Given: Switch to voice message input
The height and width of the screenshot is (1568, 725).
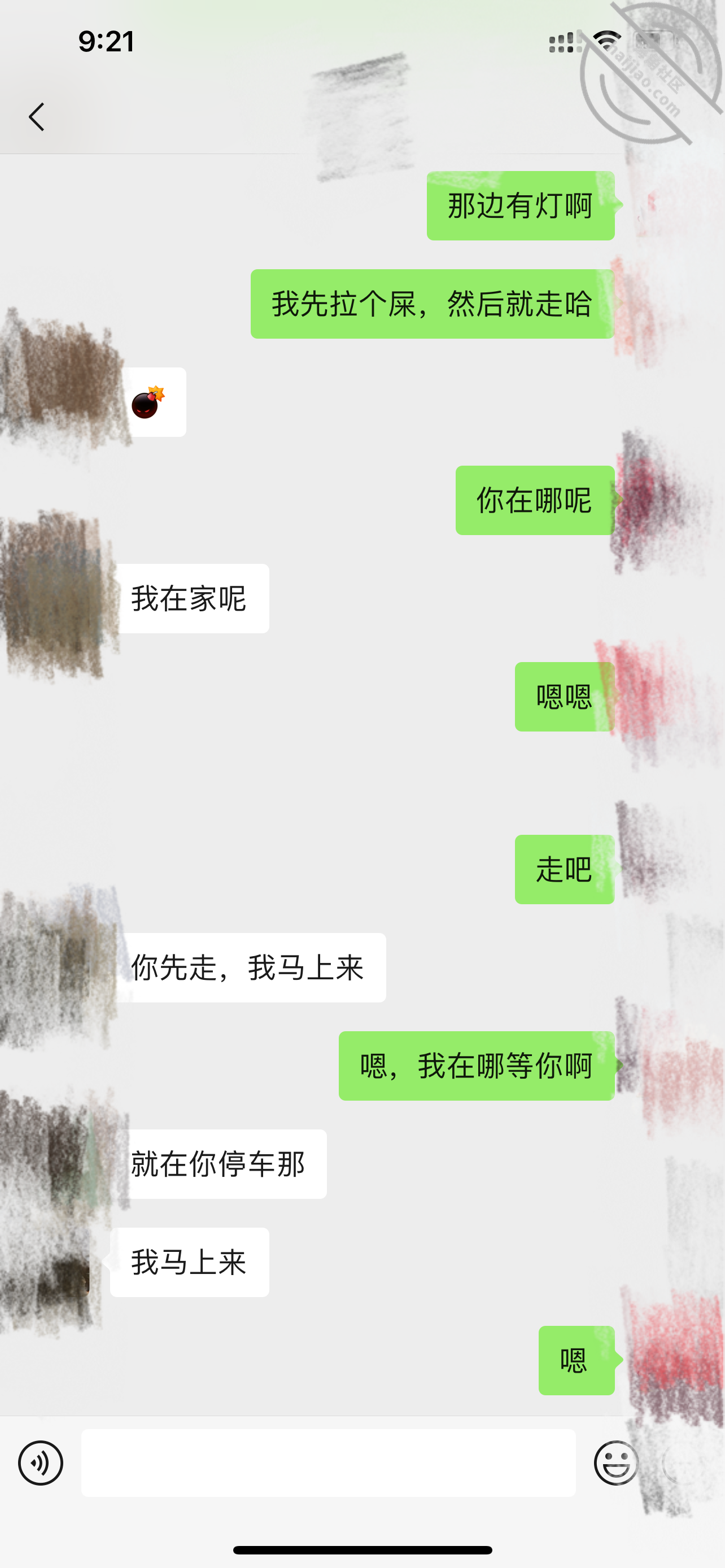Looking at the screenshot, I should 40,1462.
